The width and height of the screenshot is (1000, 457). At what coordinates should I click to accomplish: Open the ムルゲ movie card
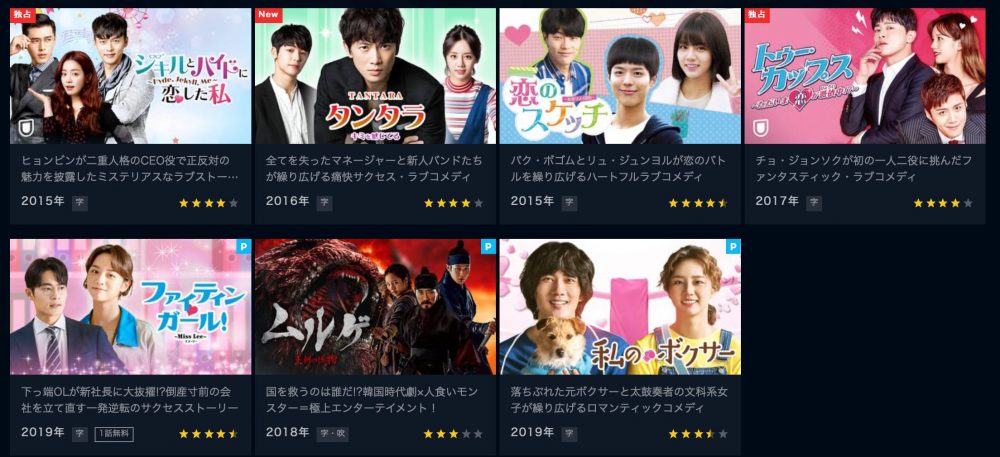click(x=375, y=307)
